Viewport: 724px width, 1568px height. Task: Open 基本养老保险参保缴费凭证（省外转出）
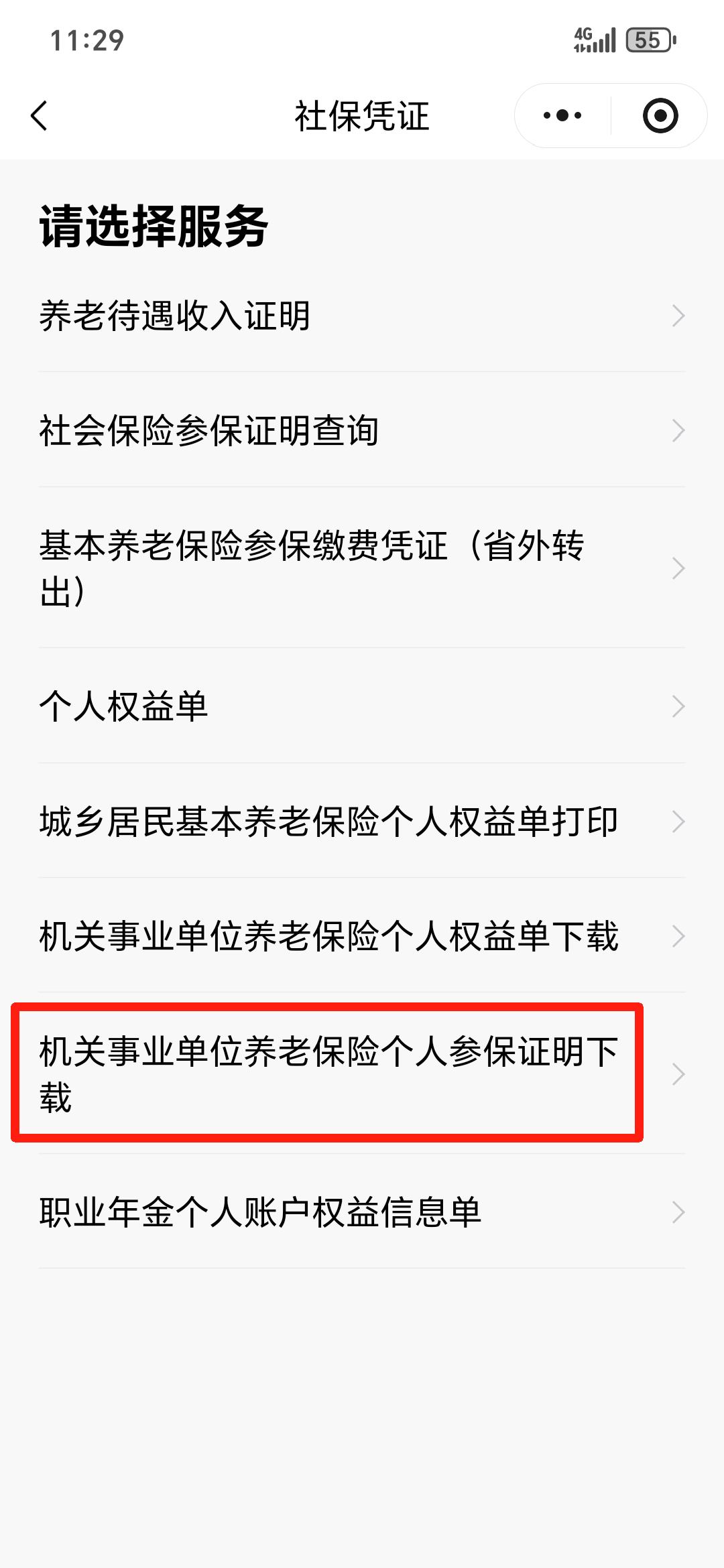click(362, 568)
